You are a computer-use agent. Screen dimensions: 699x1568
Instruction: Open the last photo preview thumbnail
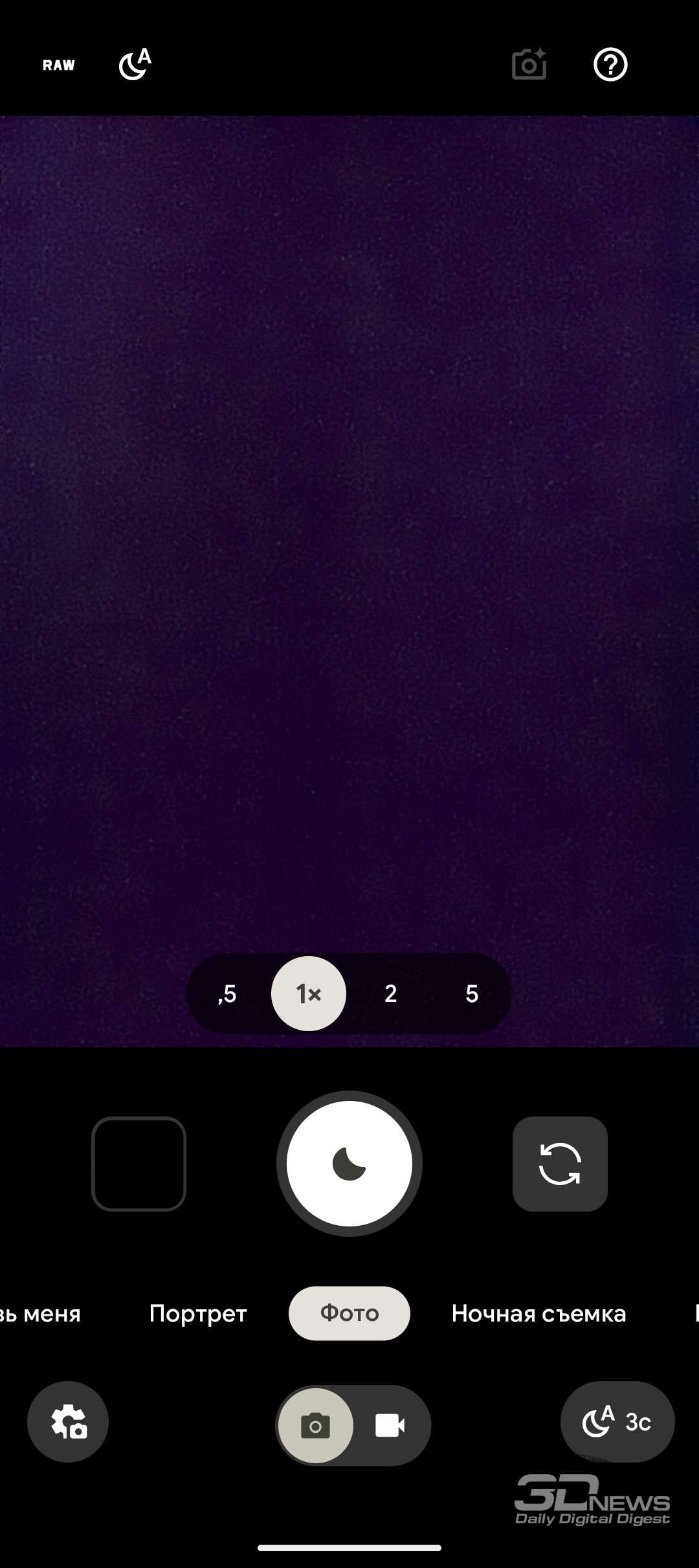click(139, 1164)
